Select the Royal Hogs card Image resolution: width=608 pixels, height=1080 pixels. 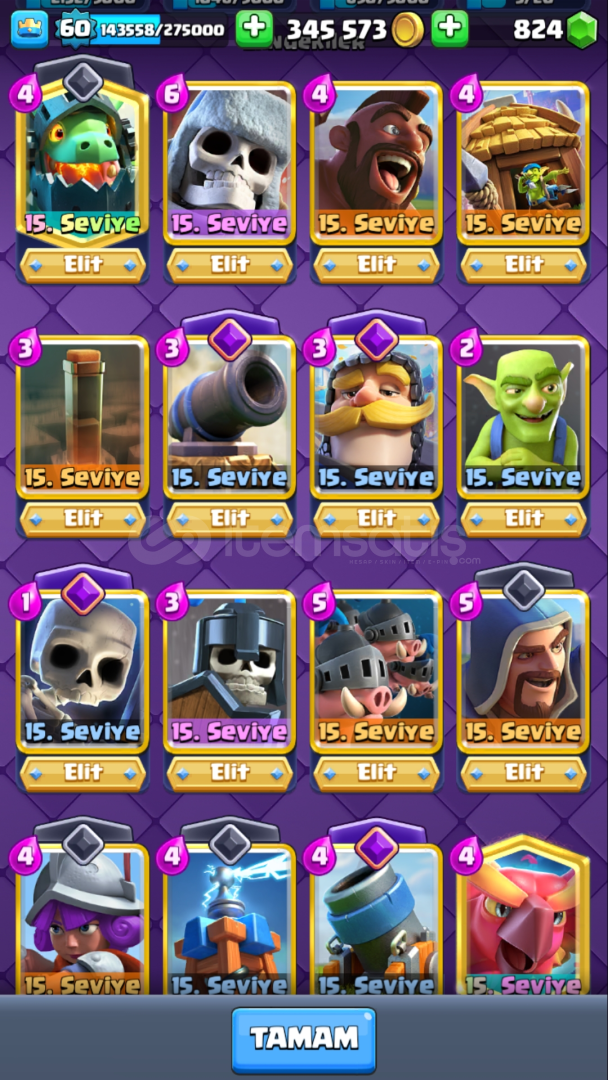pyautogui.click(x=376, y=671)
